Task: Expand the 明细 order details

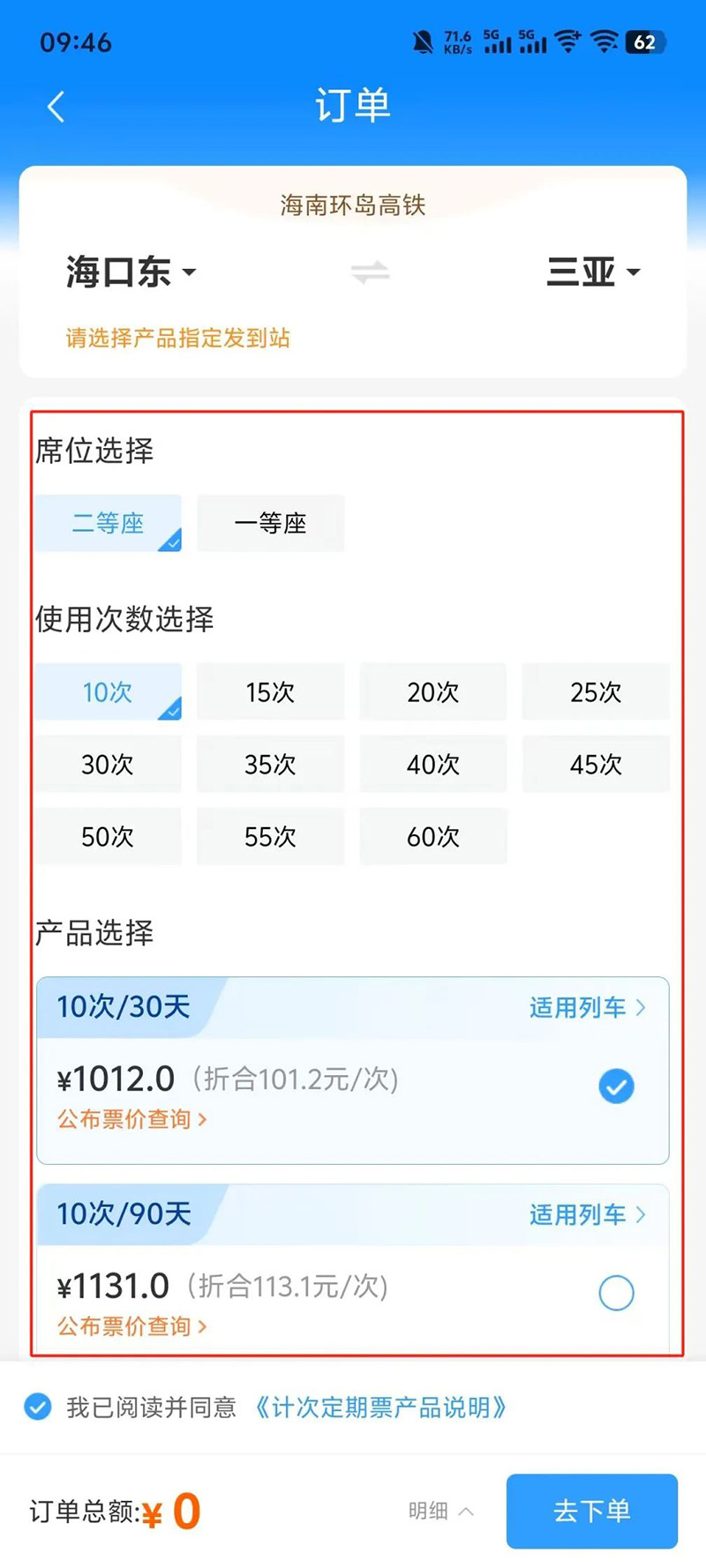Action: 441,1511
